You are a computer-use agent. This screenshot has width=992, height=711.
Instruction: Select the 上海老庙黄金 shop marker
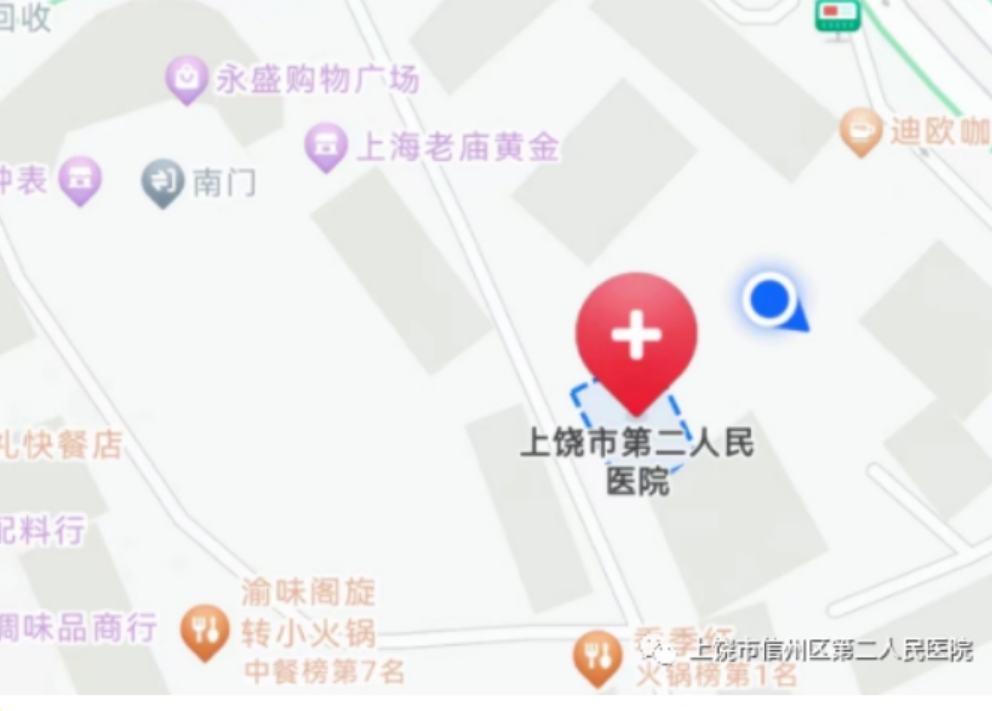pos(326,146)
